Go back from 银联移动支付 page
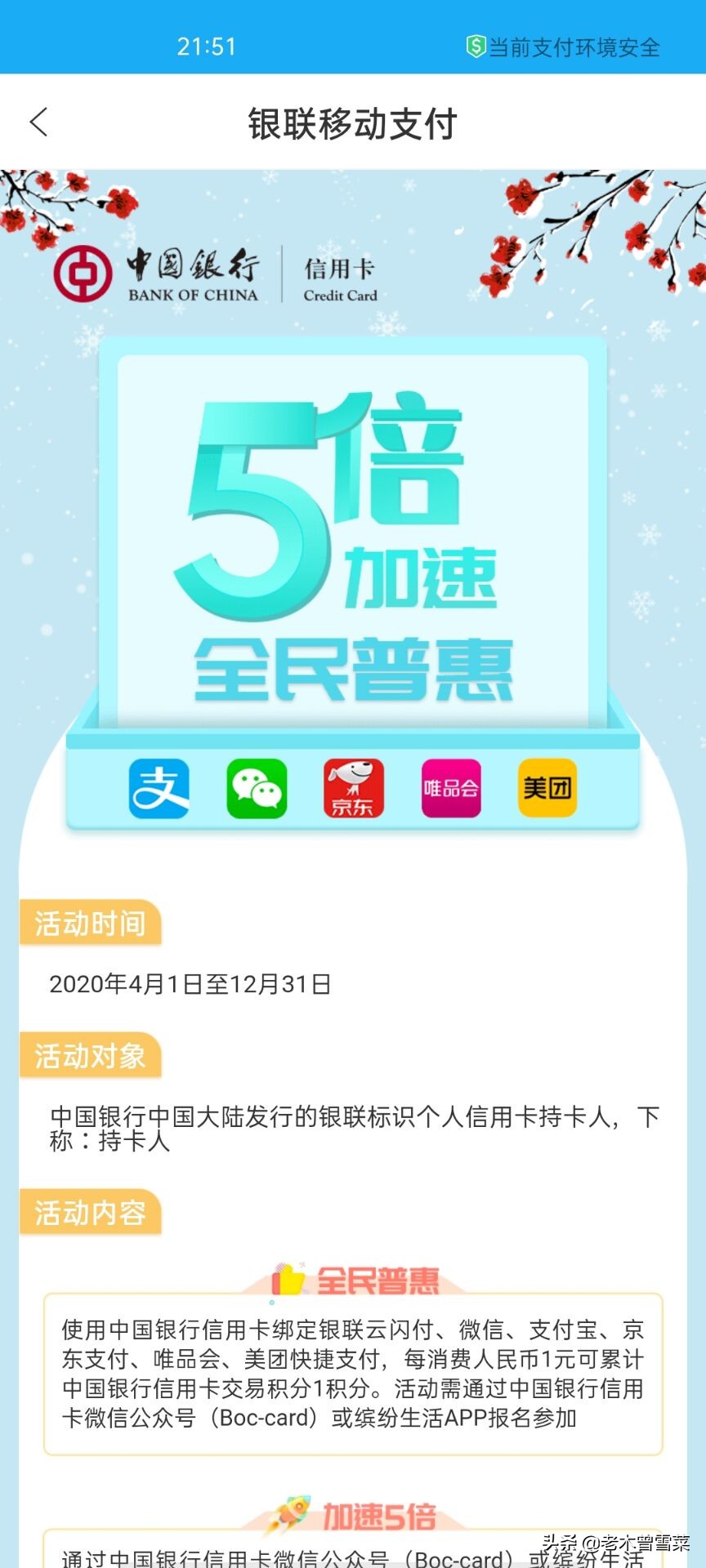 (x=38, y=122)
